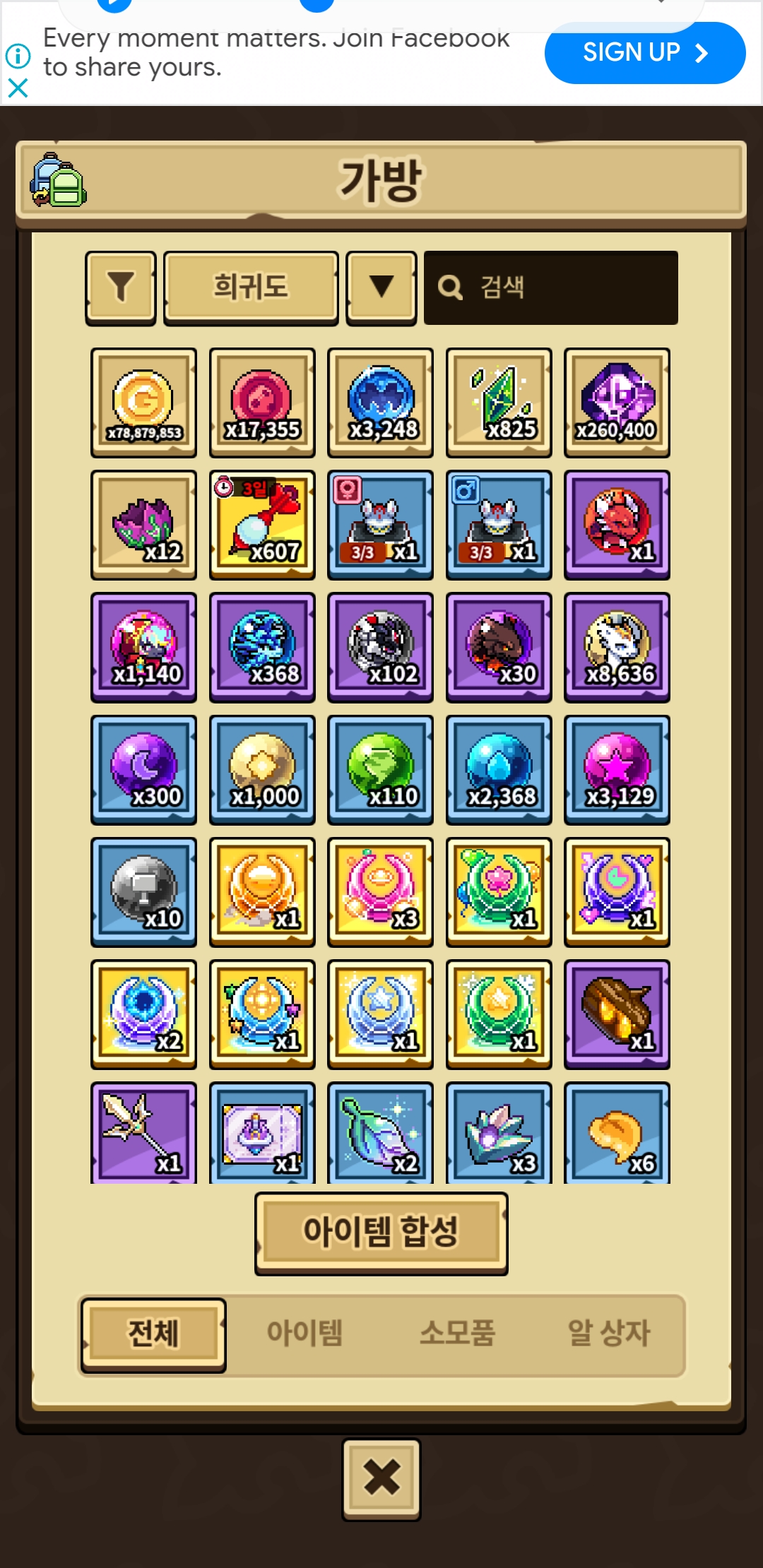Tap the 검색 search field

click(551, 287)
